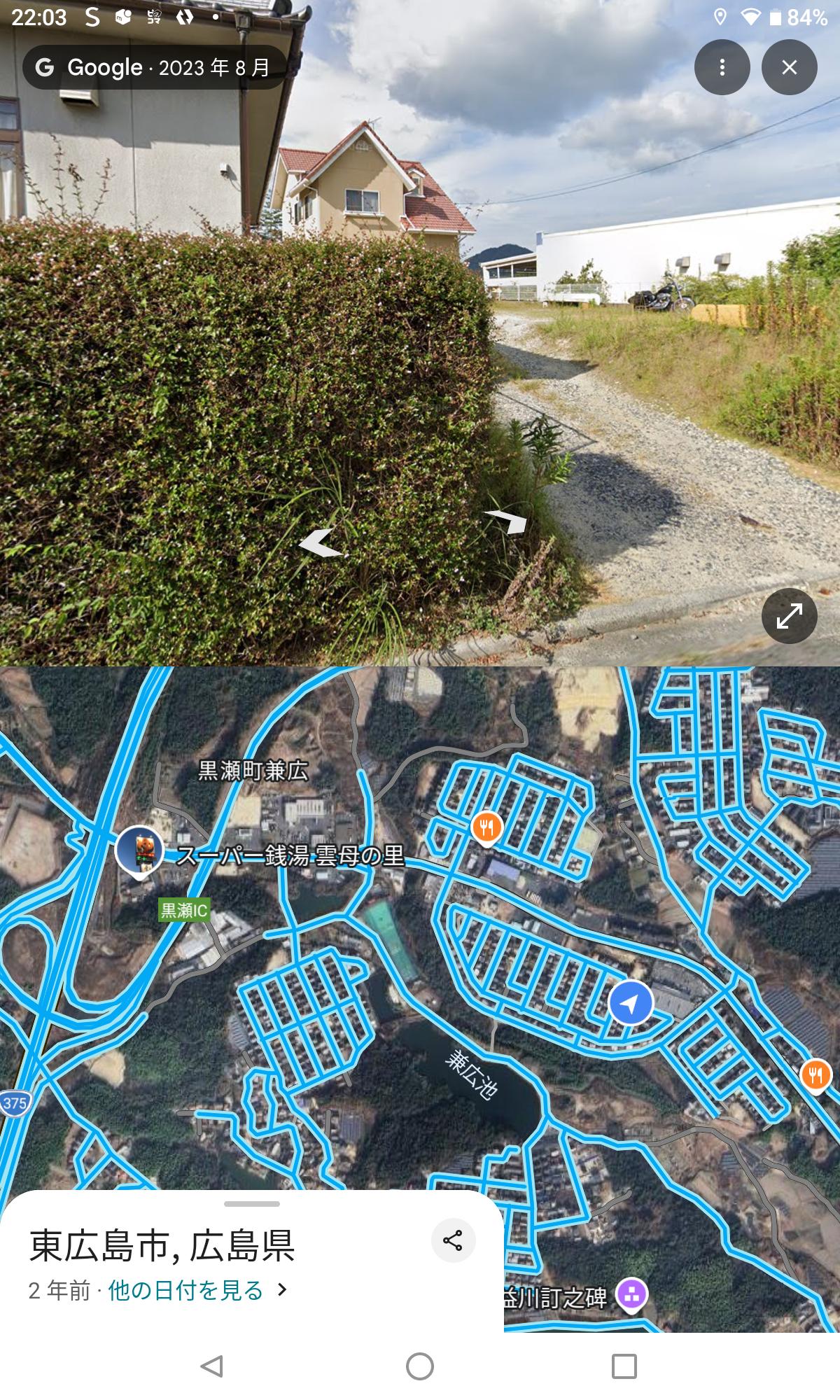Go back with the system back button
840x1400 pixels.
[211, 1366]
